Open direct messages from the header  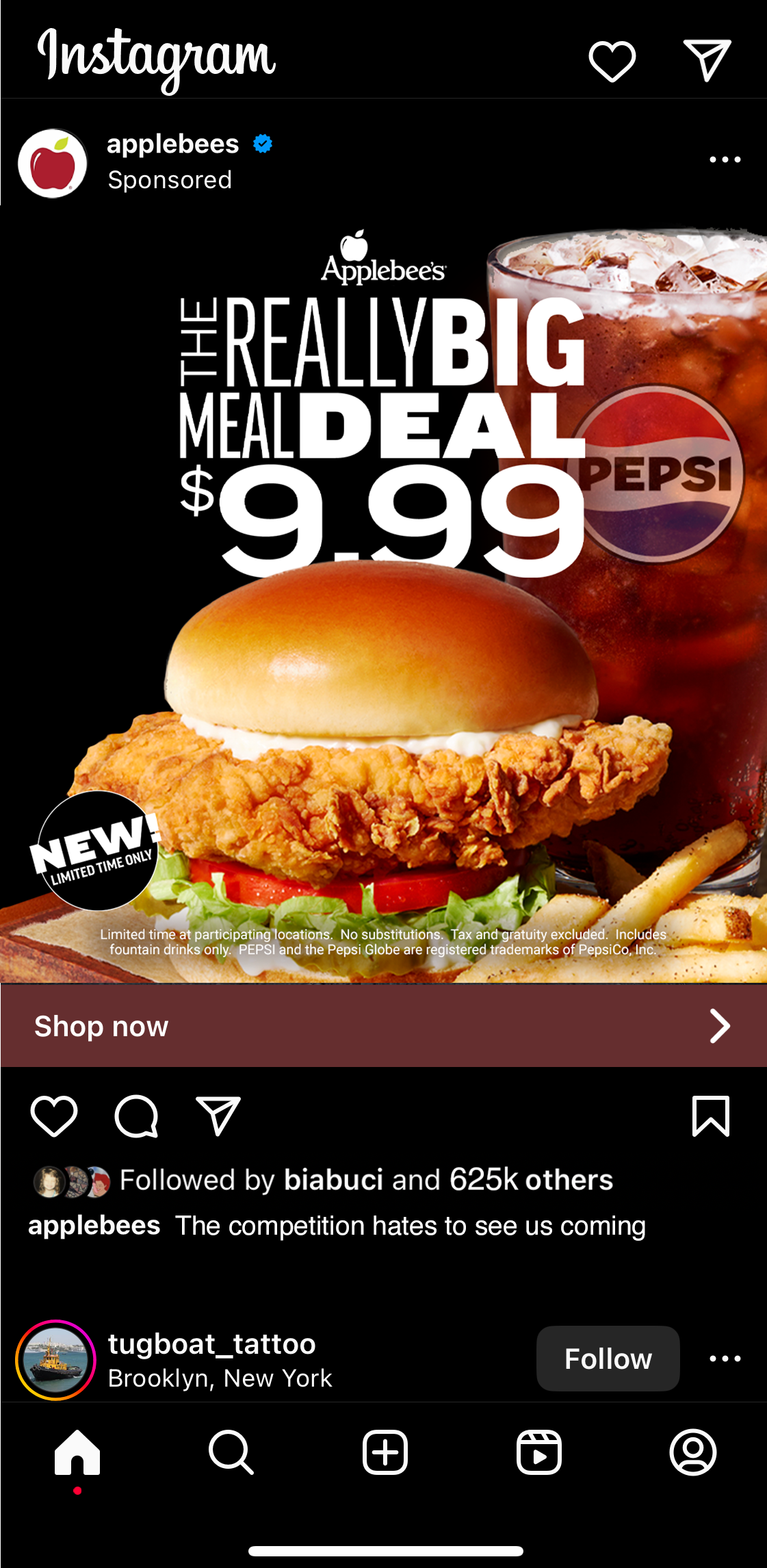tap(707, 60)
